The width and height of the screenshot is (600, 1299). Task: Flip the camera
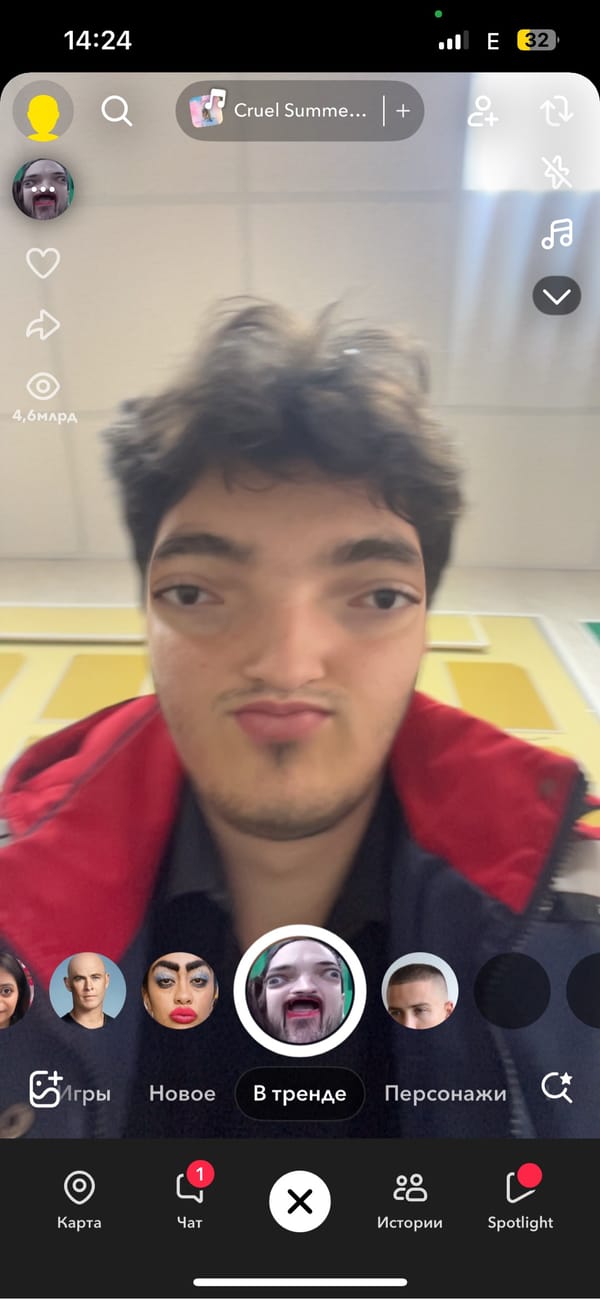coord(557,111)
